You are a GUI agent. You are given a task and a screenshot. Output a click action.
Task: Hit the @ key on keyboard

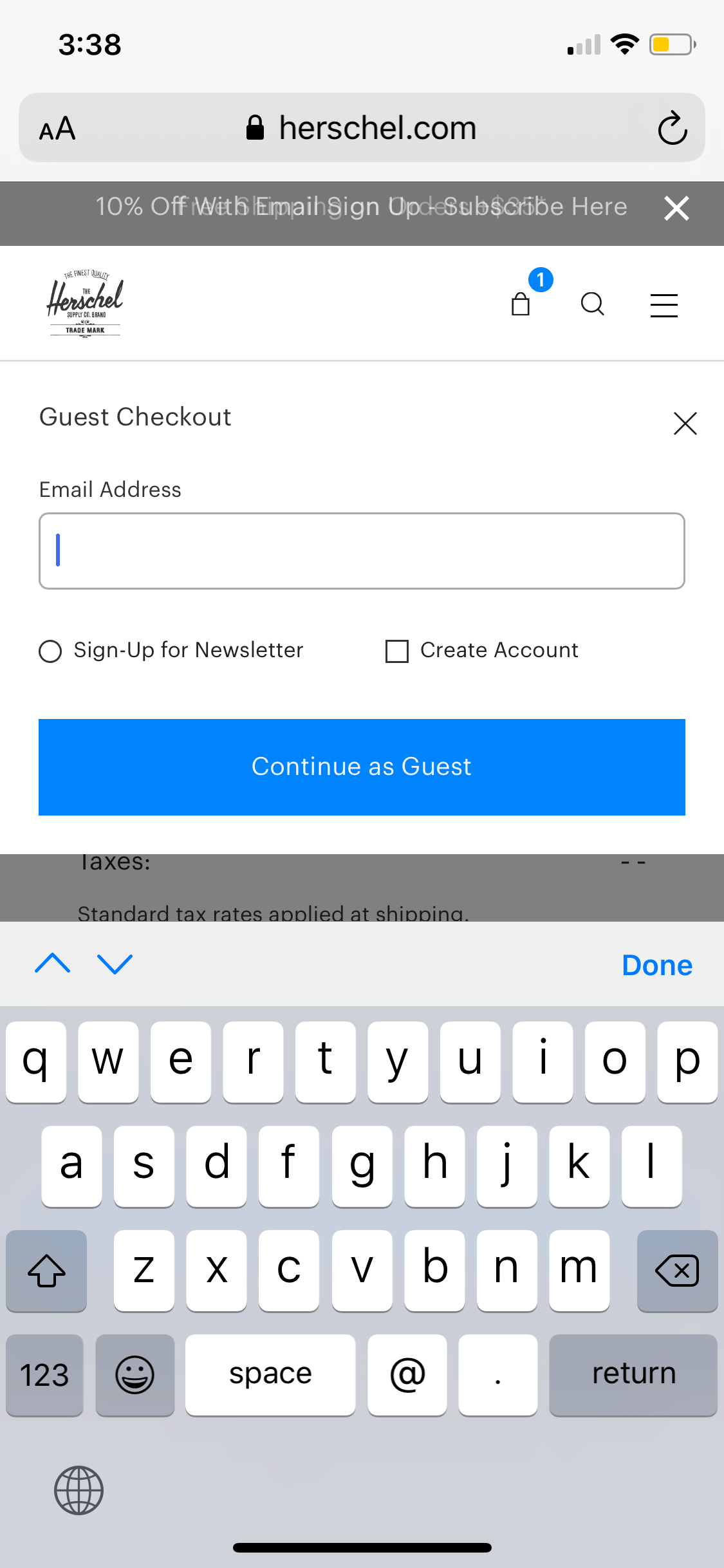[x=407, y=1375]
